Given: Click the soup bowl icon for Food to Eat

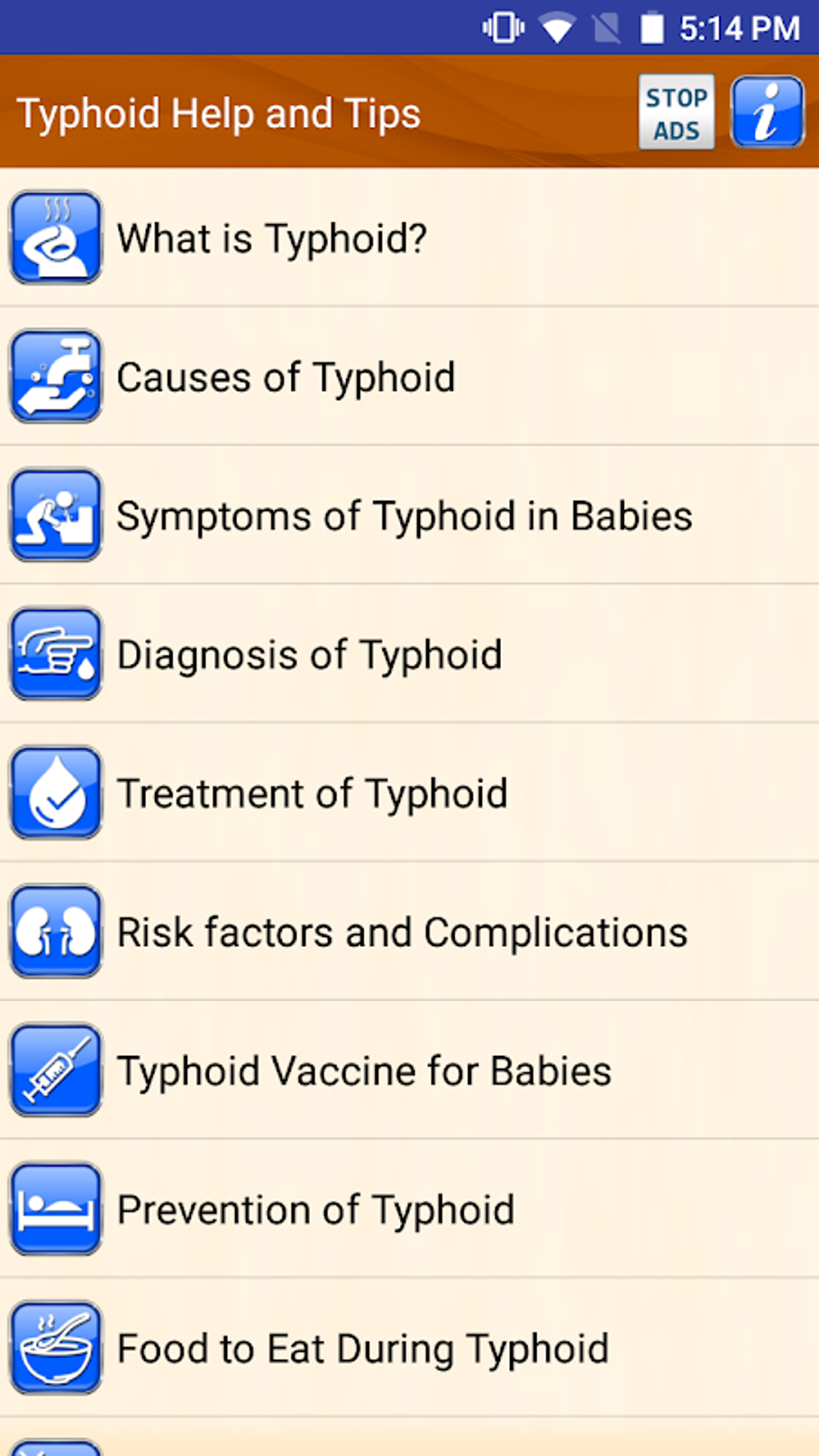Looking at the screenshot, I should point(54,1348).
